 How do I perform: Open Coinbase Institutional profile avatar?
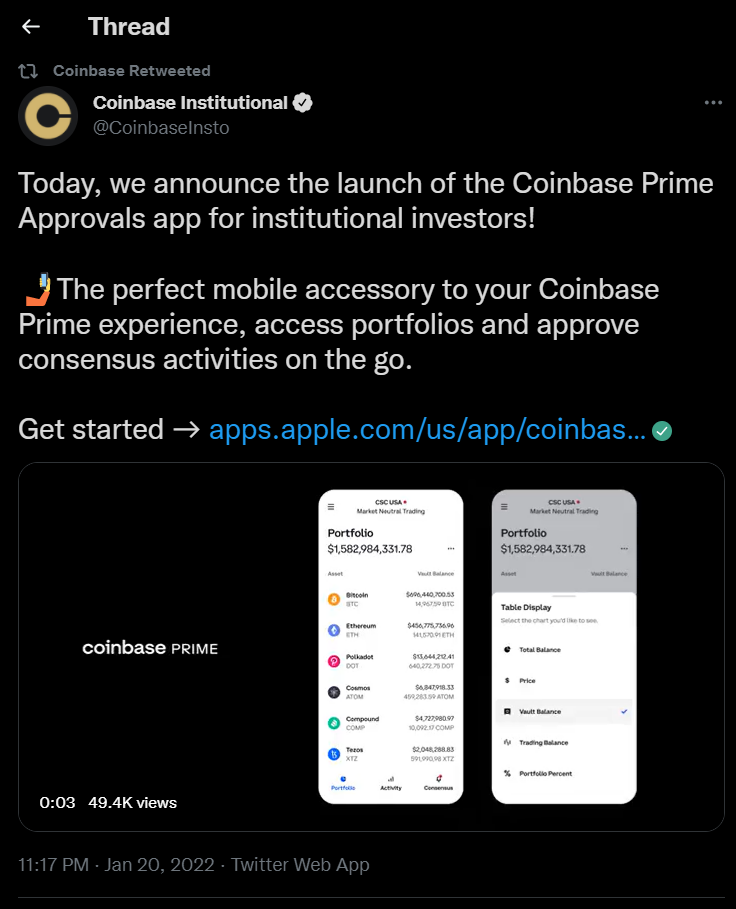[x=48, y=116]
